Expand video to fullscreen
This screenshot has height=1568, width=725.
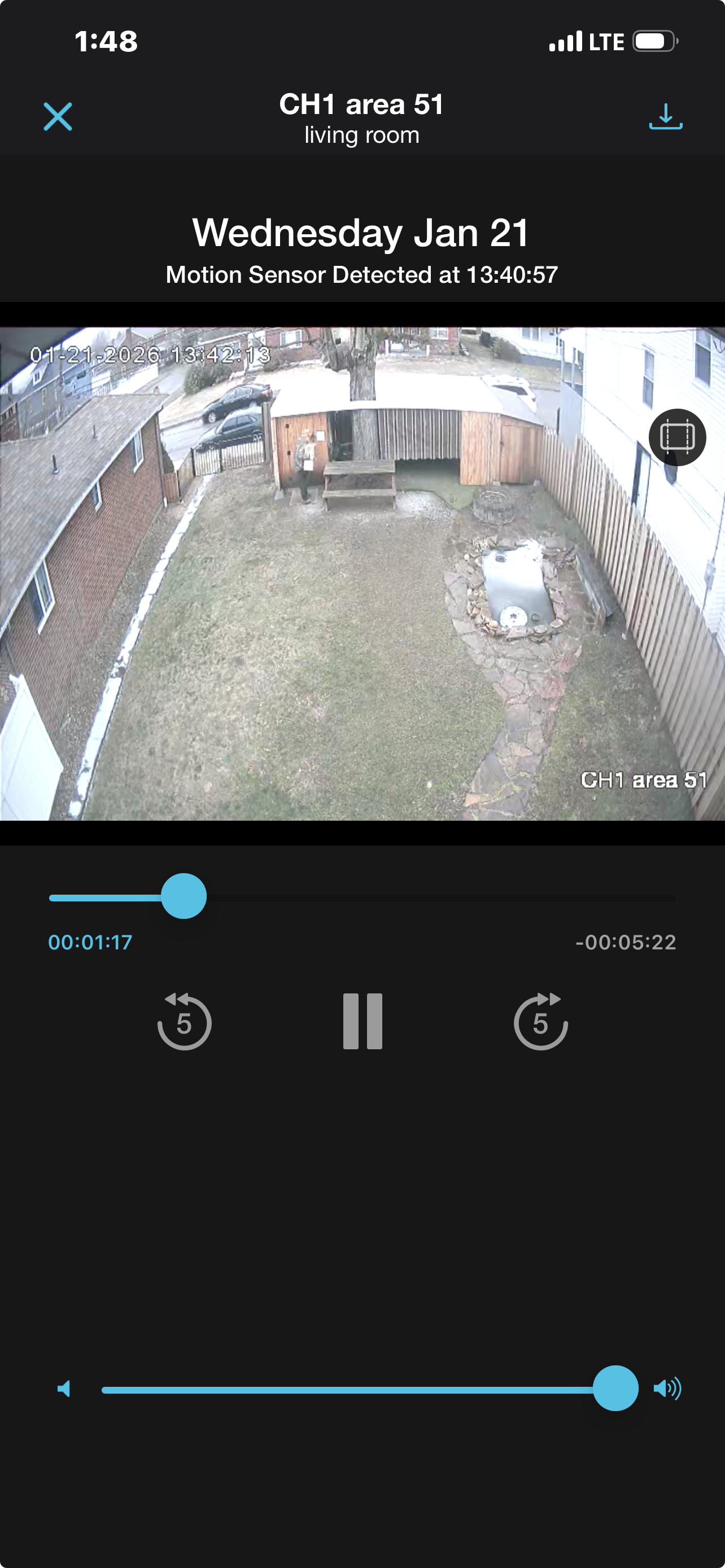677,437
